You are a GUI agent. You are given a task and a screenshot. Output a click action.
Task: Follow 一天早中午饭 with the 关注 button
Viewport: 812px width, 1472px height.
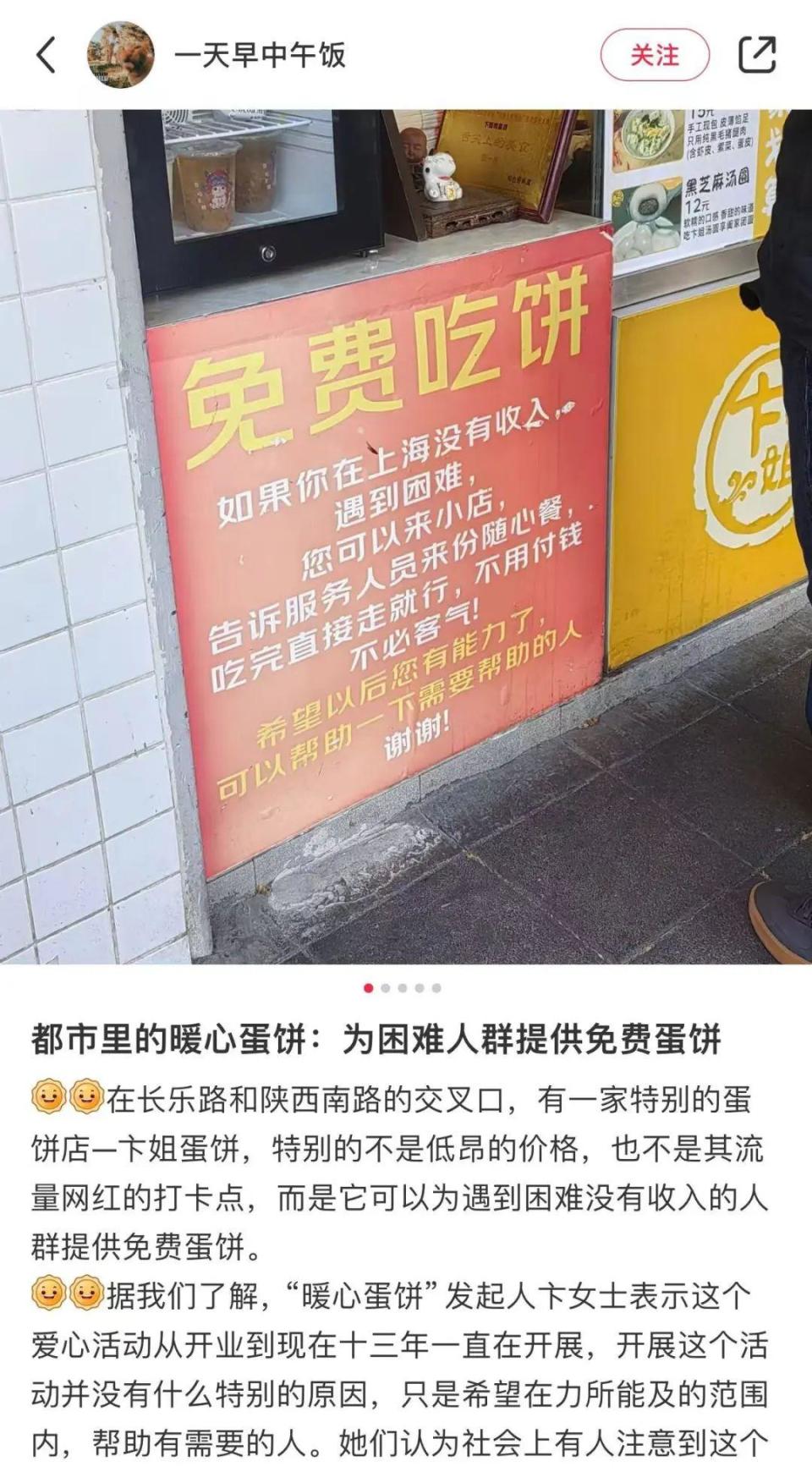654,55
